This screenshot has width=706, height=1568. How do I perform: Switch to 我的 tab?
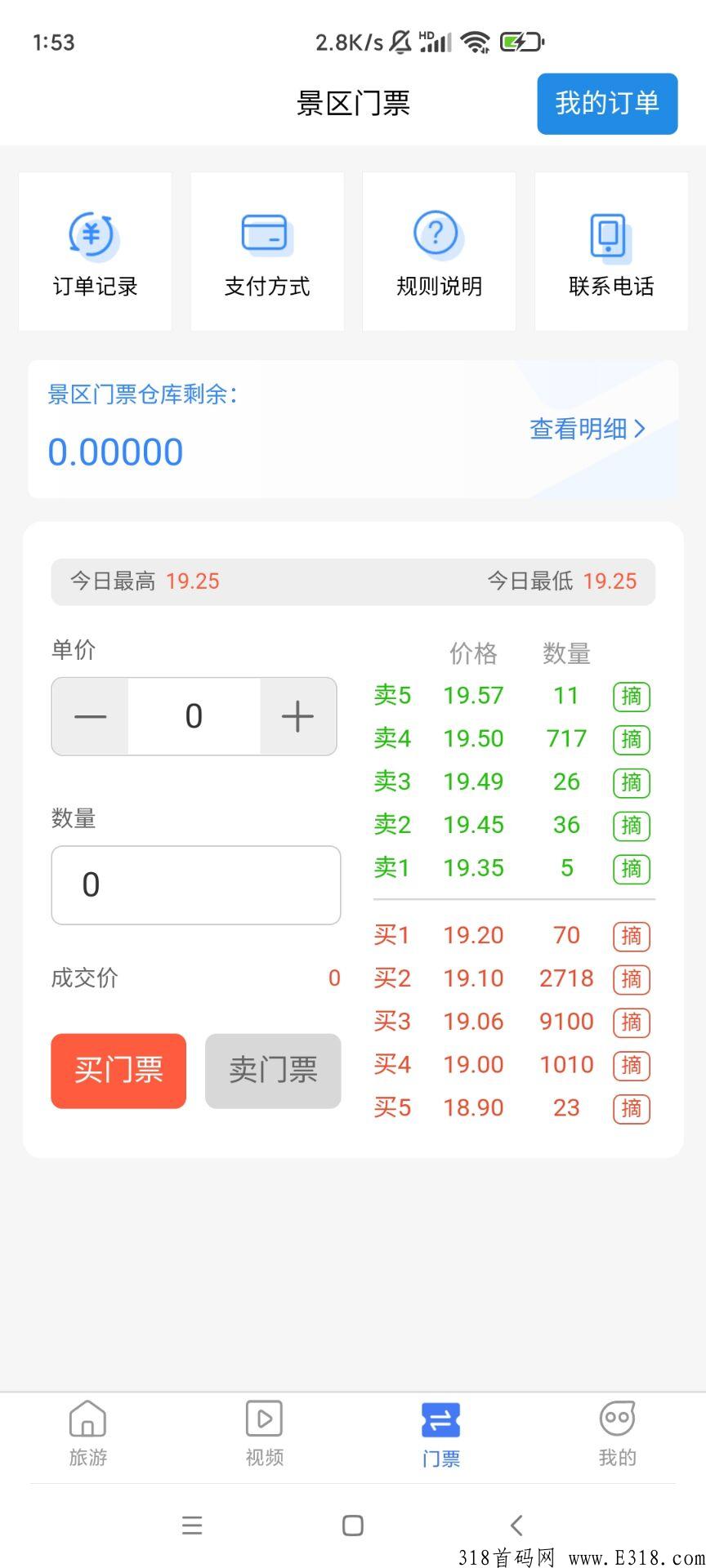618,1434
